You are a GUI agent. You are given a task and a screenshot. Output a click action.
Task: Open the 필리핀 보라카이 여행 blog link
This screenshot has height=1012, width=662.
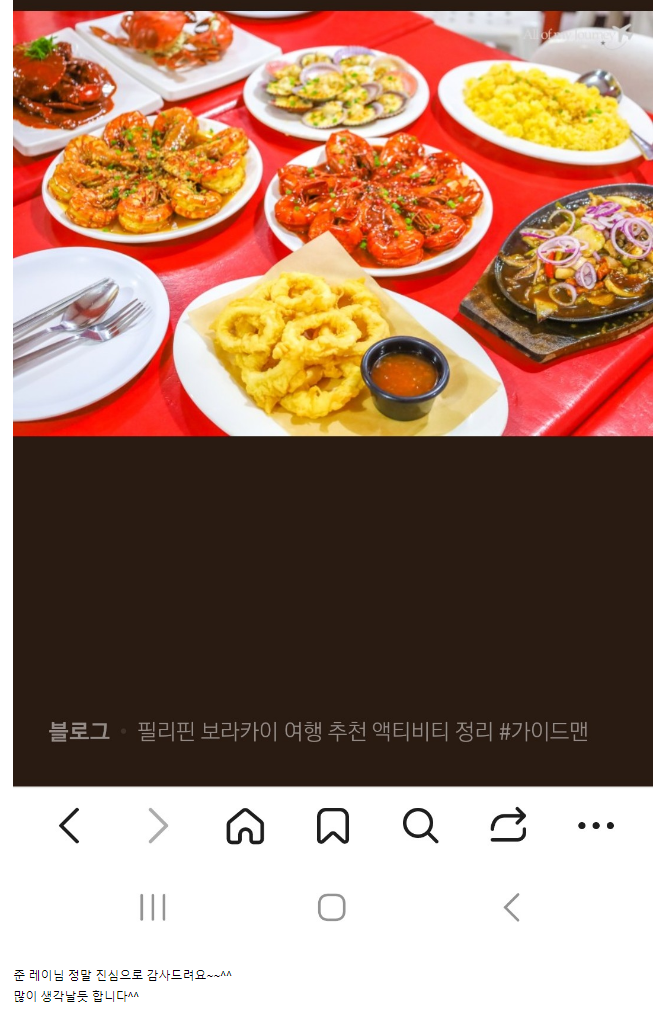point(362,731)
